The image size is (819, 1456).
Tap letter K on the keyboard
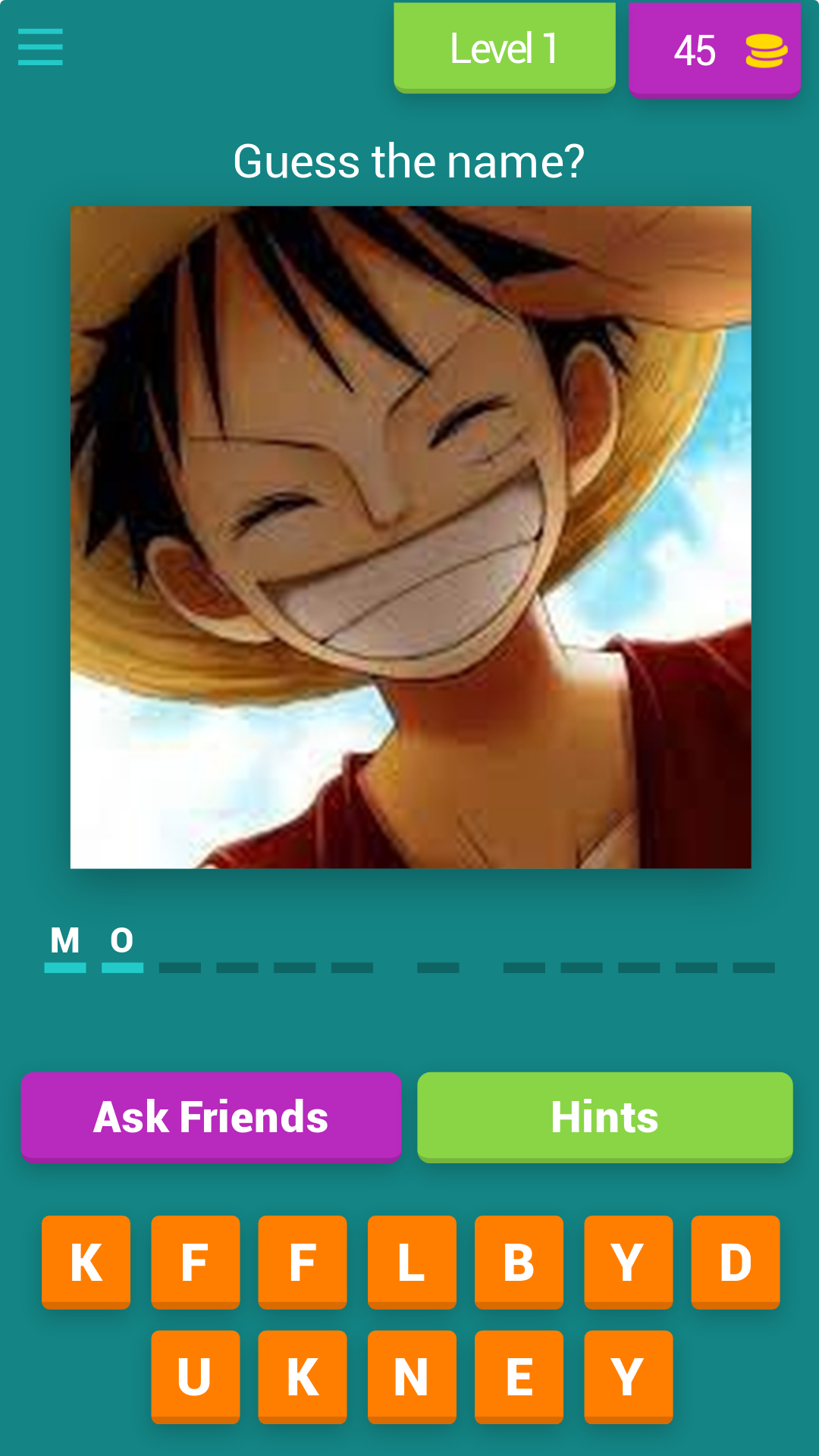pos(85,1262)
